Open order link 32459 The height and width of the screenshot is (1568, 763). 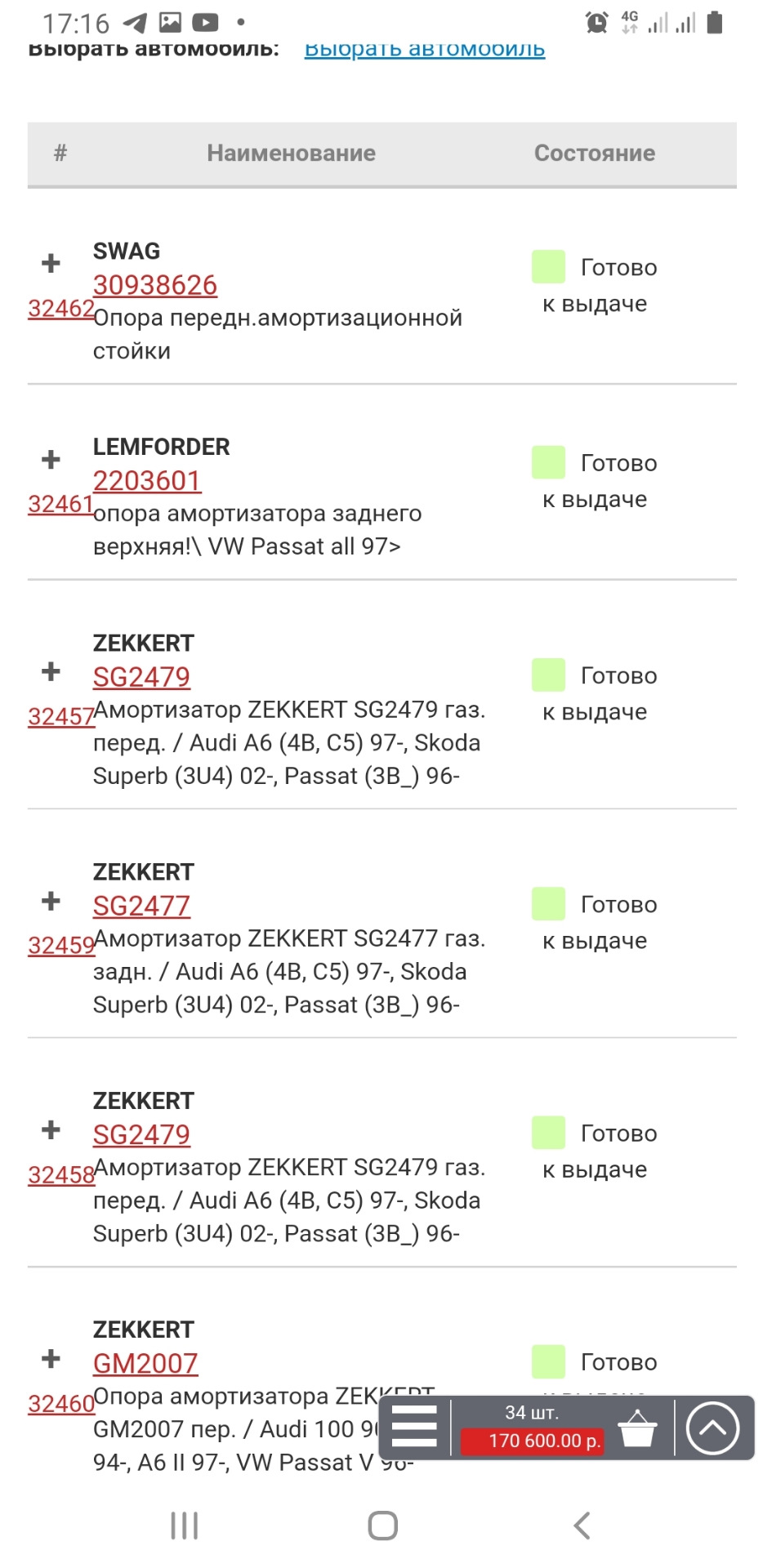coord(60,946)
